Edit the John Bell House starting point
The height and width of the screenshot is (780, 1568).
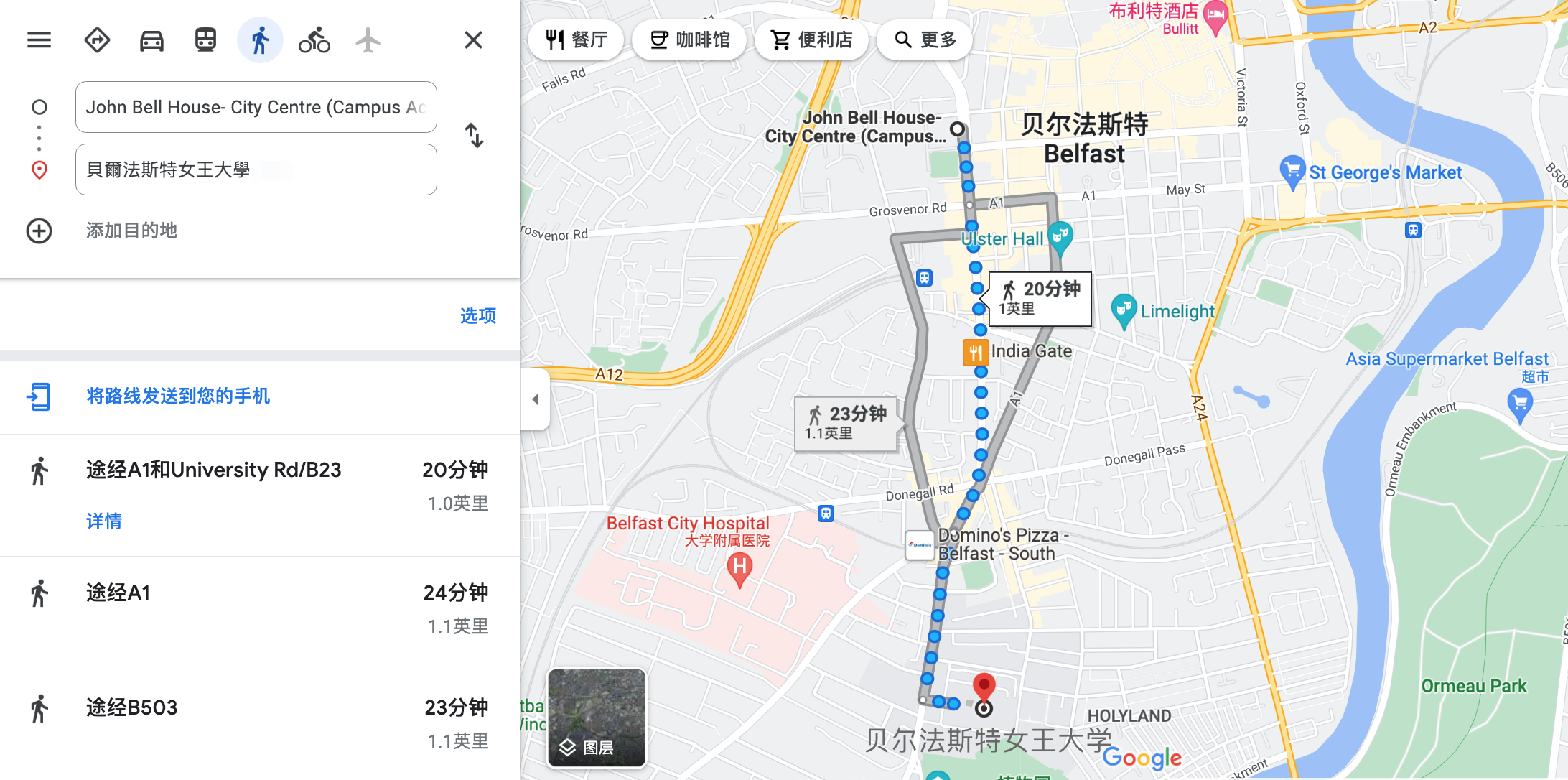[x=256, y=107]
